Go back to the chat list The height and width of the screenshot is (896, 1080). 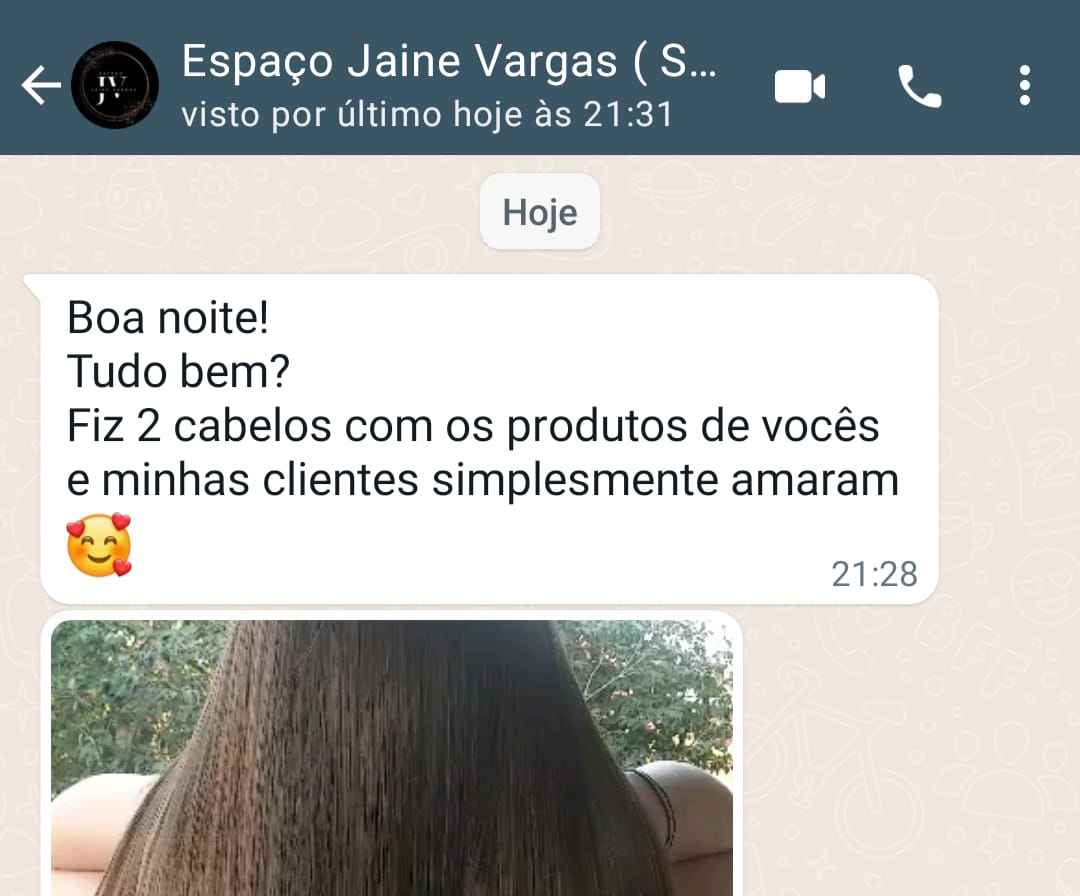[x=40, y=87]
